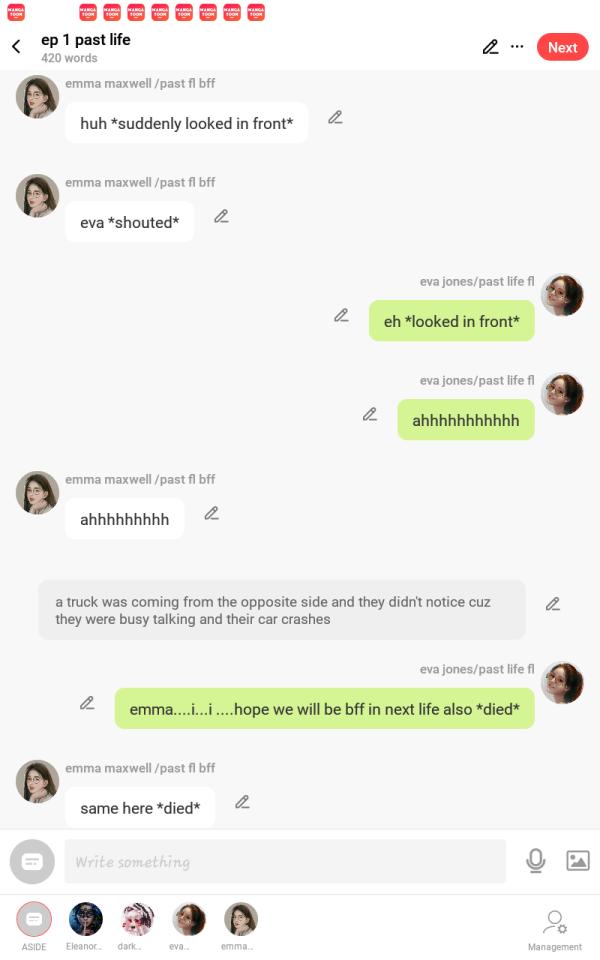Insert an image into the chat story
The width and height of the screenshot is (600, 960).
[x=578, y=860]
